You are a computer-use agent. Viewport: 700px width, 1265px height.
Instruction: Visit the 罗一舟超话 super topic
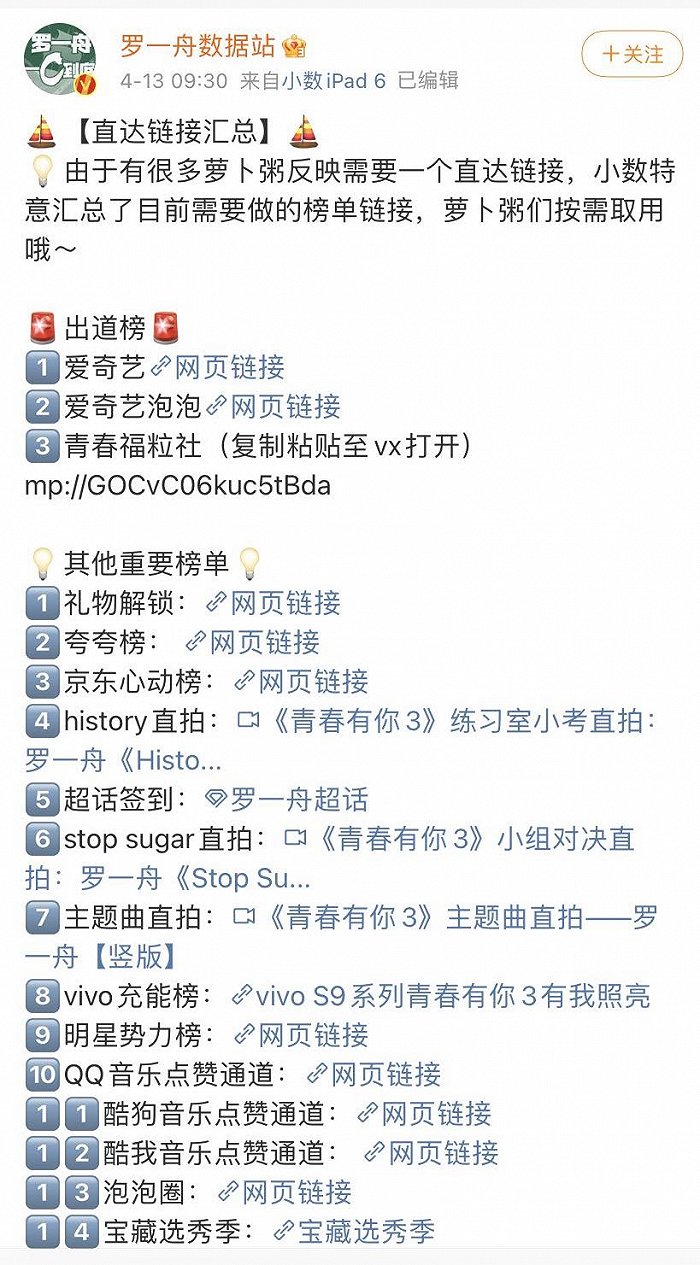point(287,799)
